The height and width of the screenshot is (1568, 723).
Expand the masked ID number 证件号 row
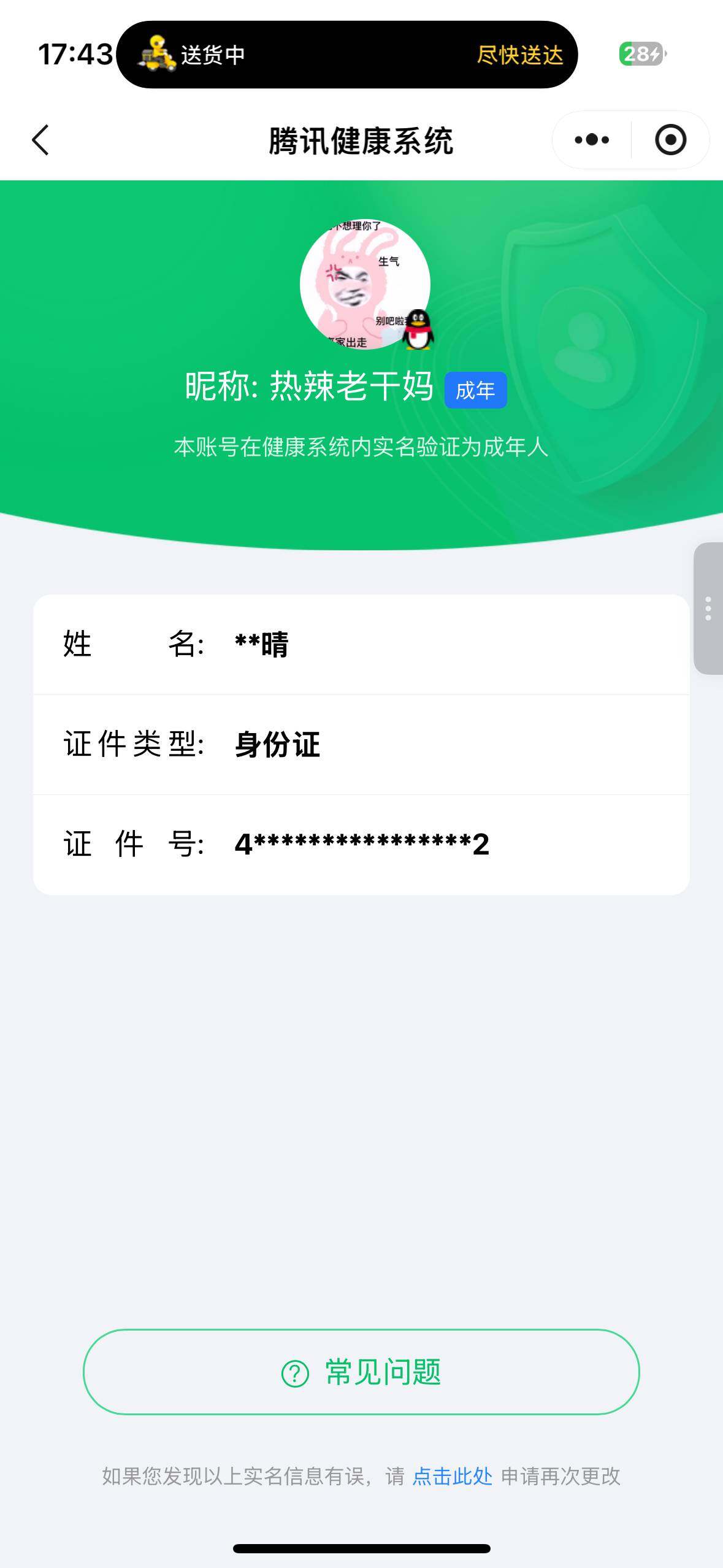coord(361,845)
